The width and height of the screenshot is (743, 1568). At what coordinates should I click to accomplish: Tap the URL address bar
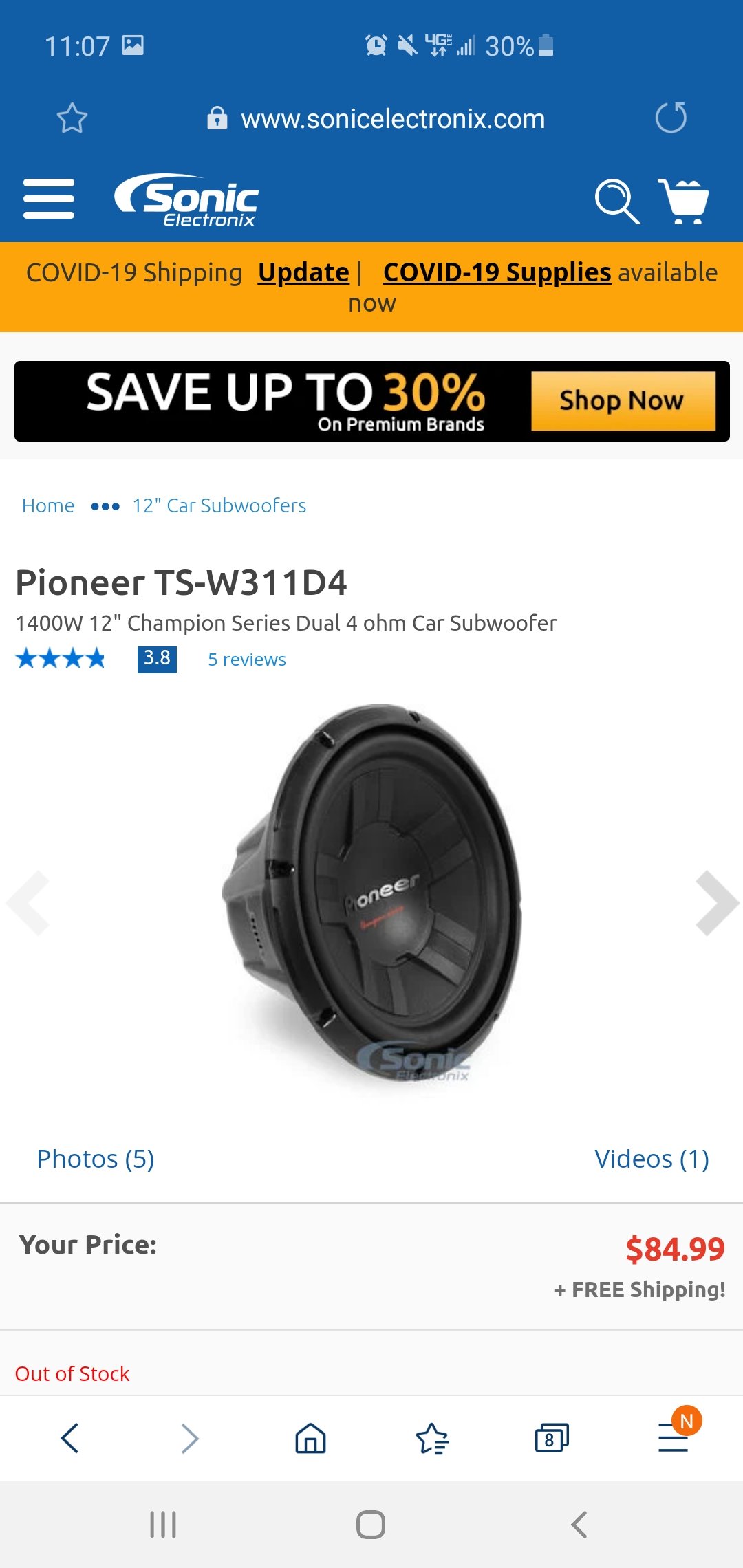(376, 119)
